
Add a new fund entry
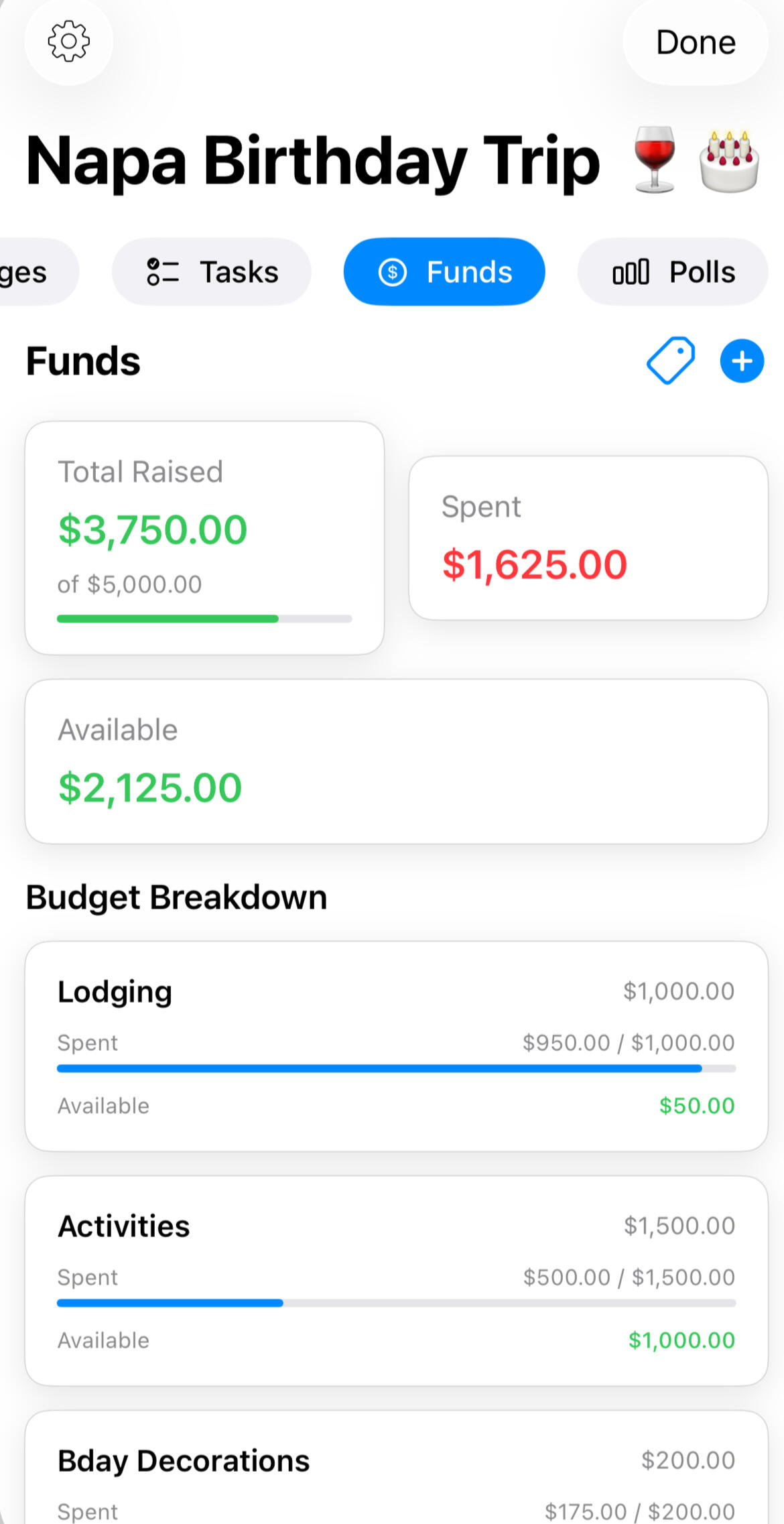coord(742,361)
